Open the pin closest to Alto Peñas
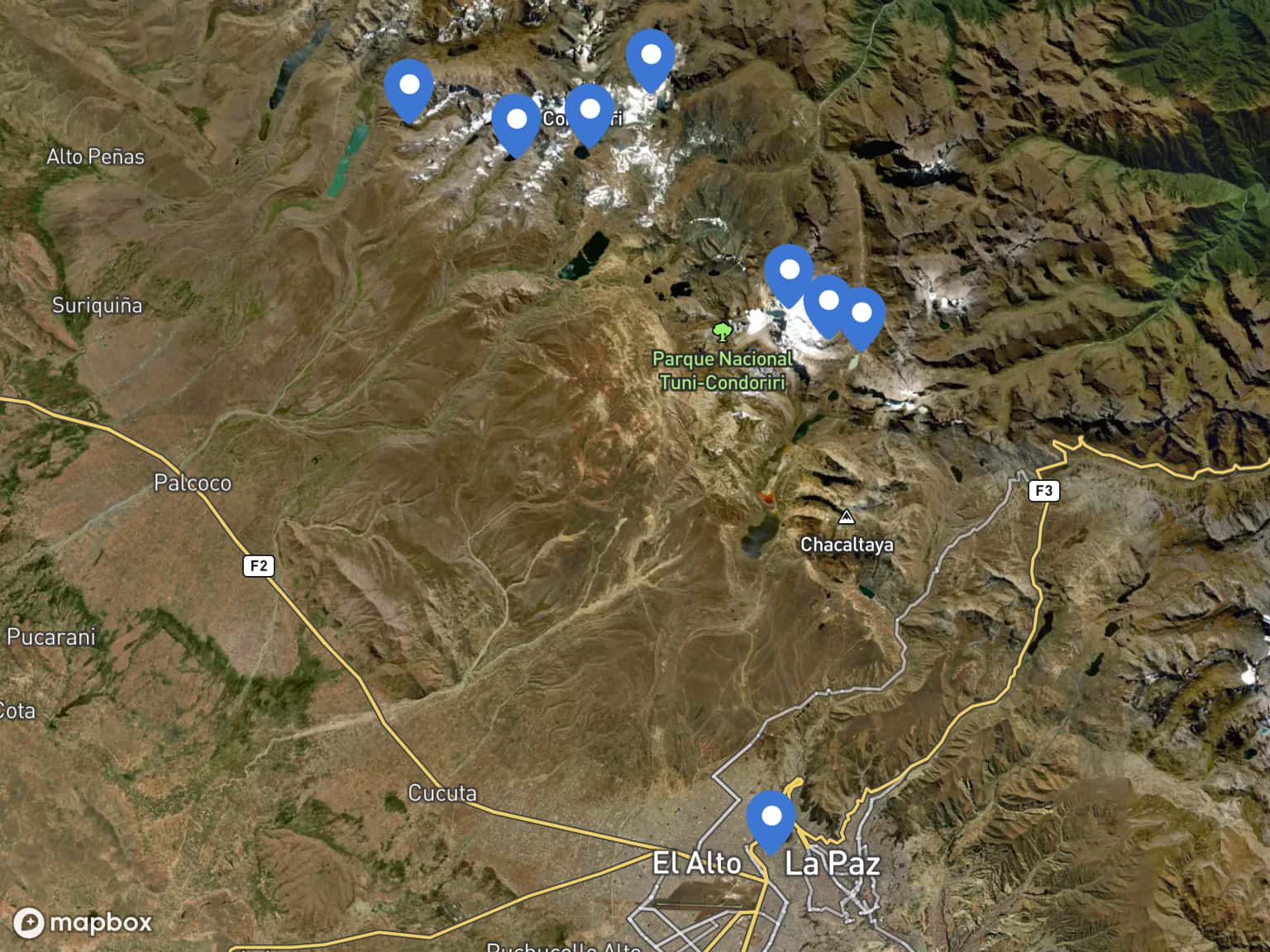The height and width of the screenshot is (952, 1270). tap(409, 86)
